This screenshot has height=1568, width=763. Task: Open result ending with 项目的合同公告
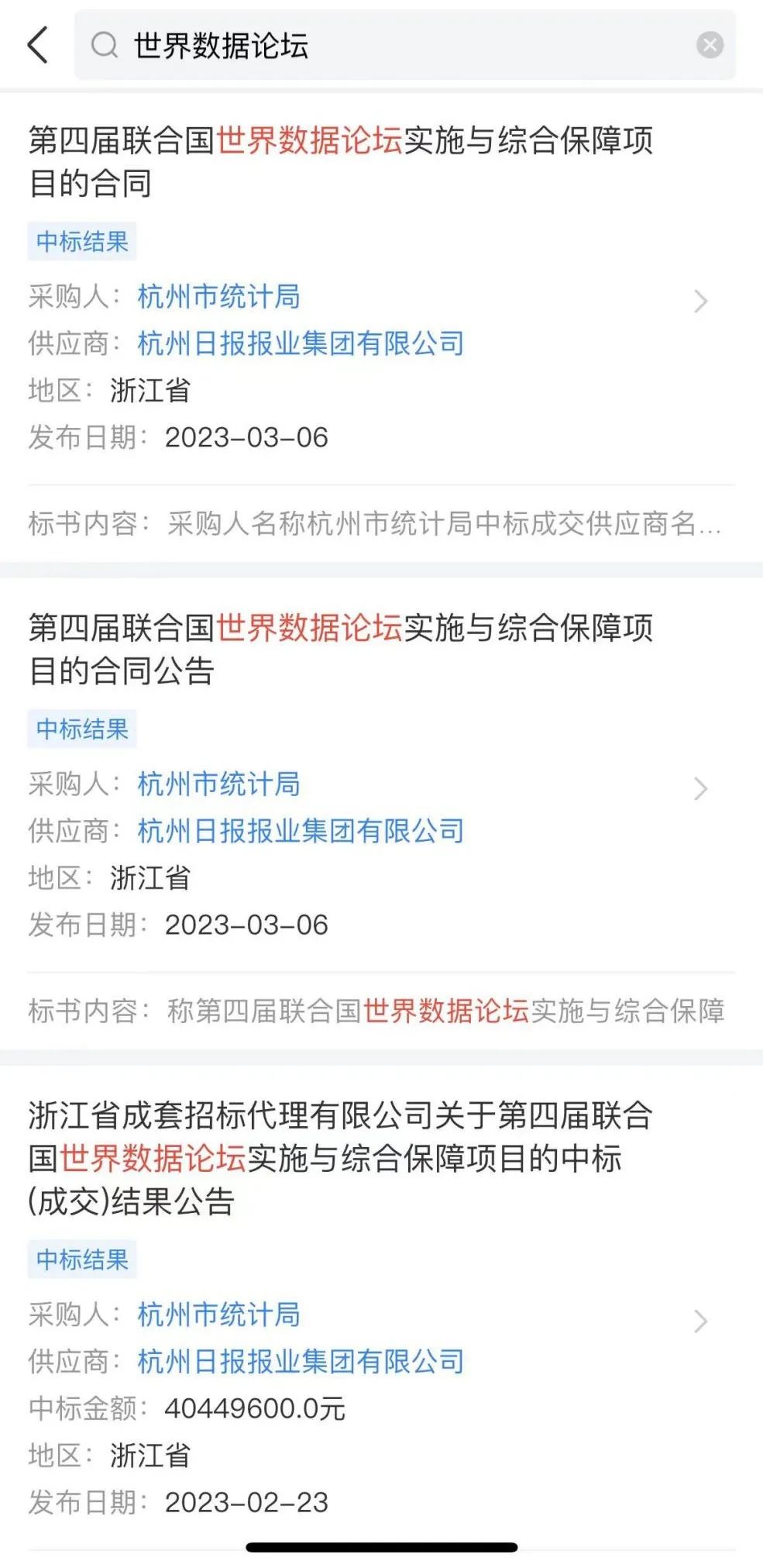tap(341, 649)
